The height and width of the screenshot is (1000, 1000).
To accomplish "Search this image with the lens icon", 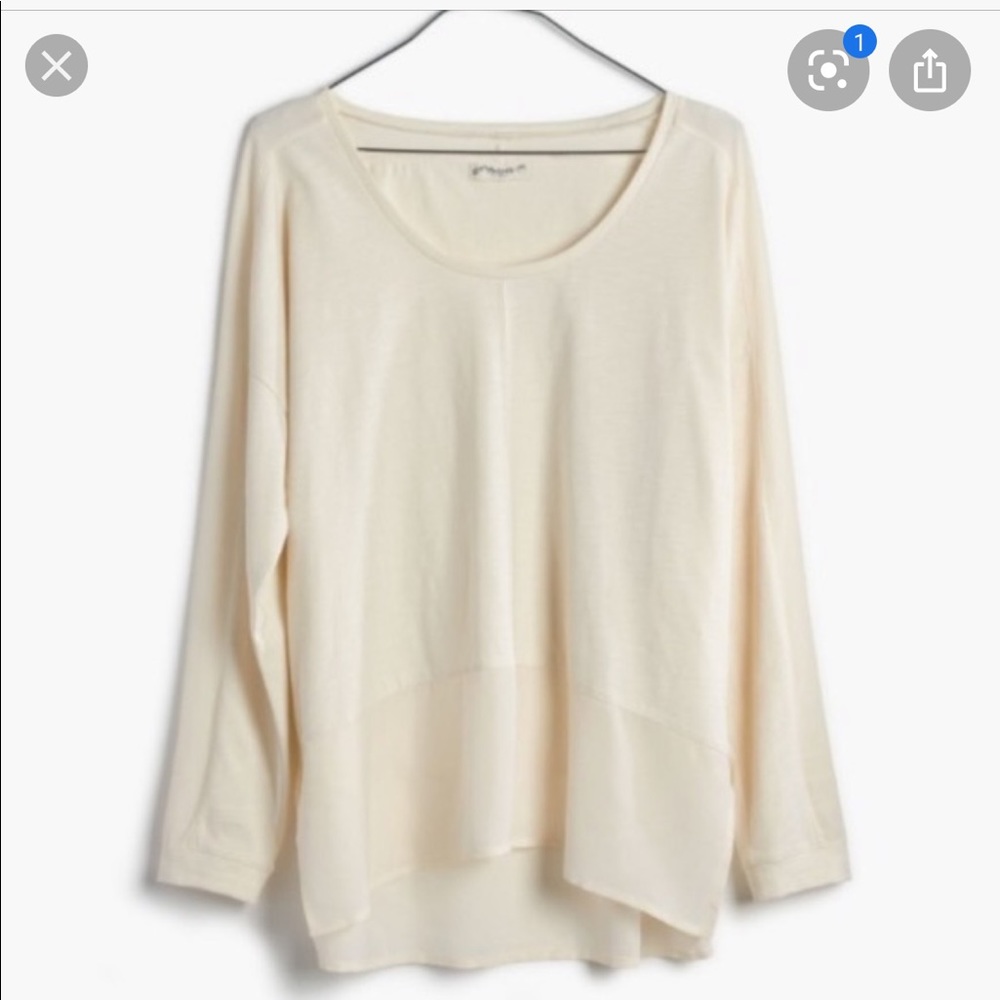I will [x=828, y=70].
